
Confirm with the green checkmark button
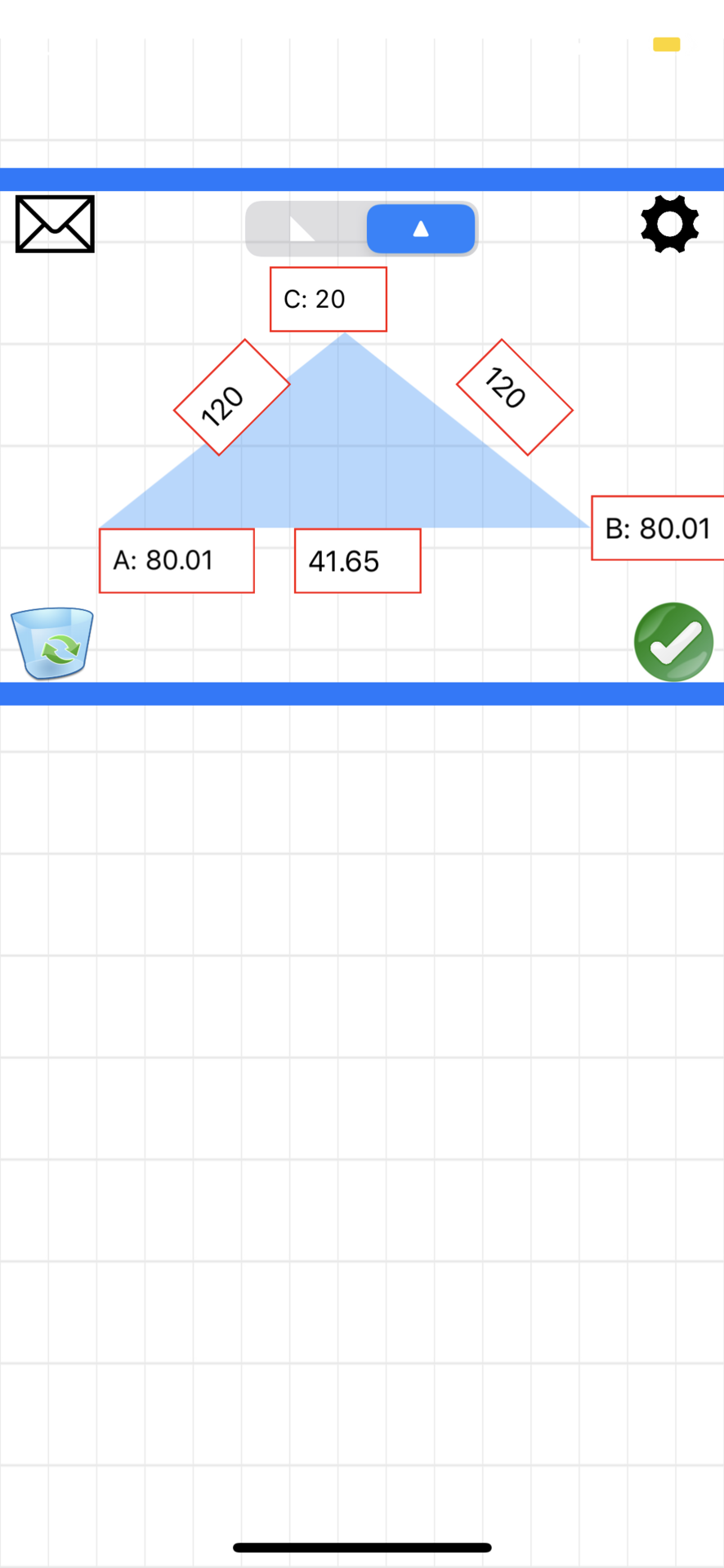[673, 642]
